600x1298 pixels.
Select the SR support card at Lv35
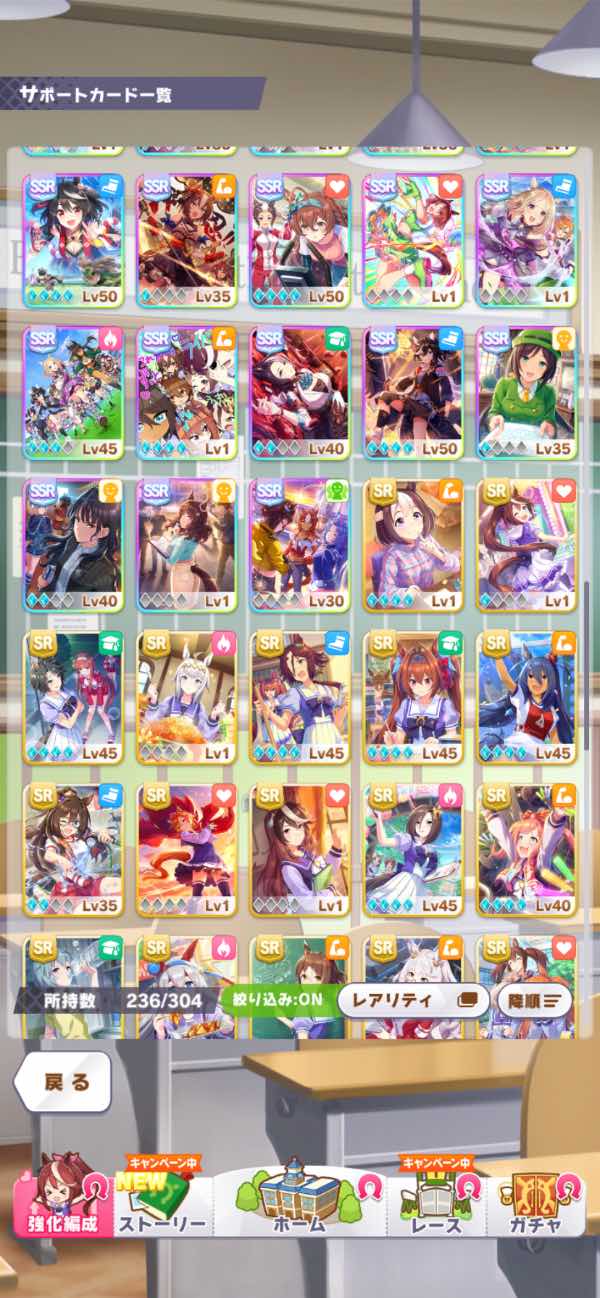[x=73, y=850]
